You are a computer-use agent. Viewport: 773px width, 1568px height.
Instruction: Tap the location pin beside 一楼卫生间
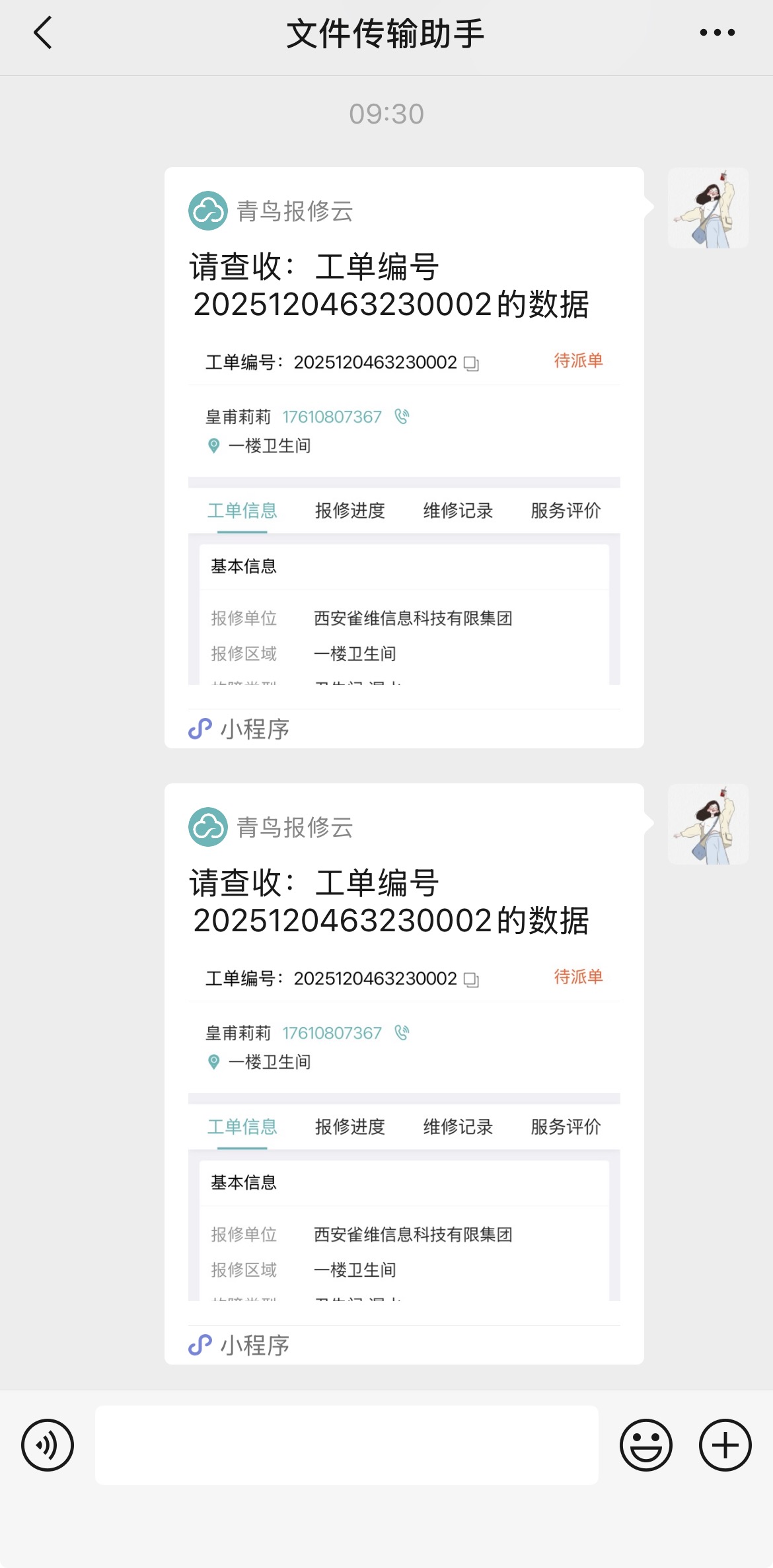pos(212,446)
